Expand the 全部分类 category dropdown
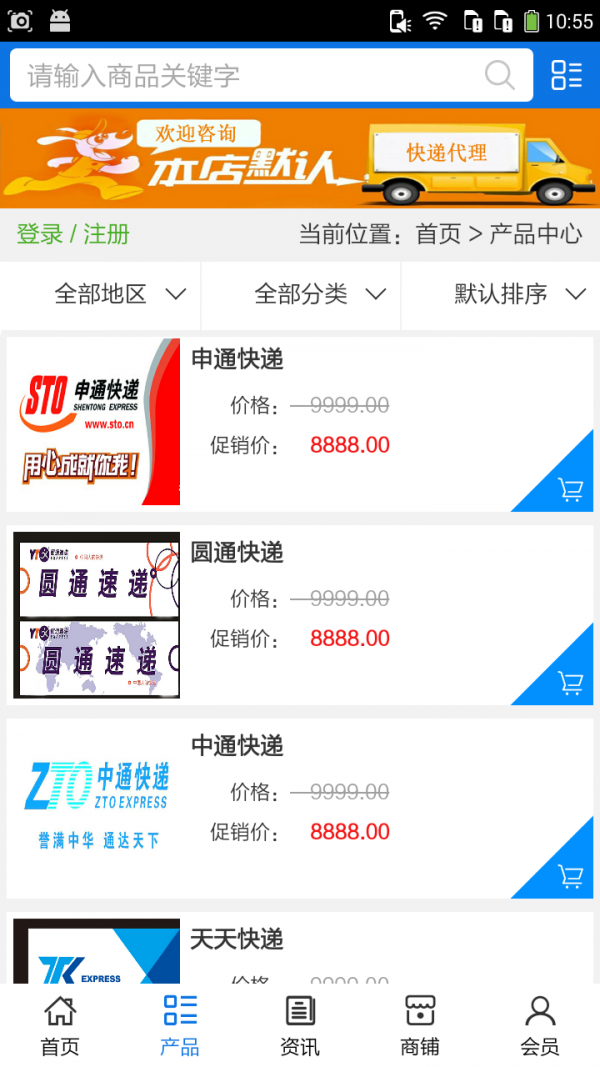This screenshot has width=600, height=1067. click(320, 294)
